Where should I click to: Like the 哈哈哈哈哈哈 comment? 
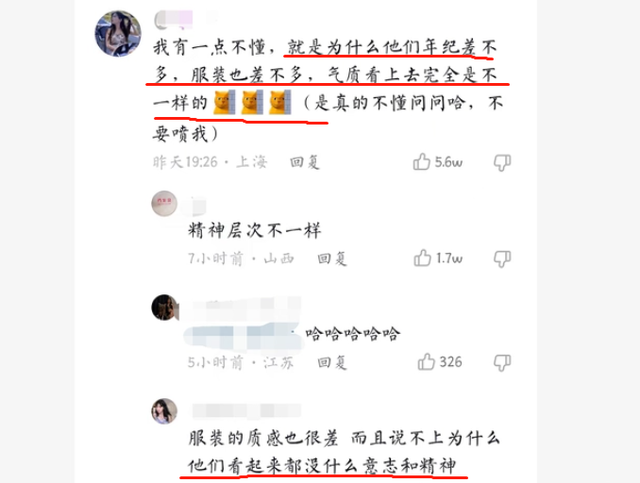427,361
